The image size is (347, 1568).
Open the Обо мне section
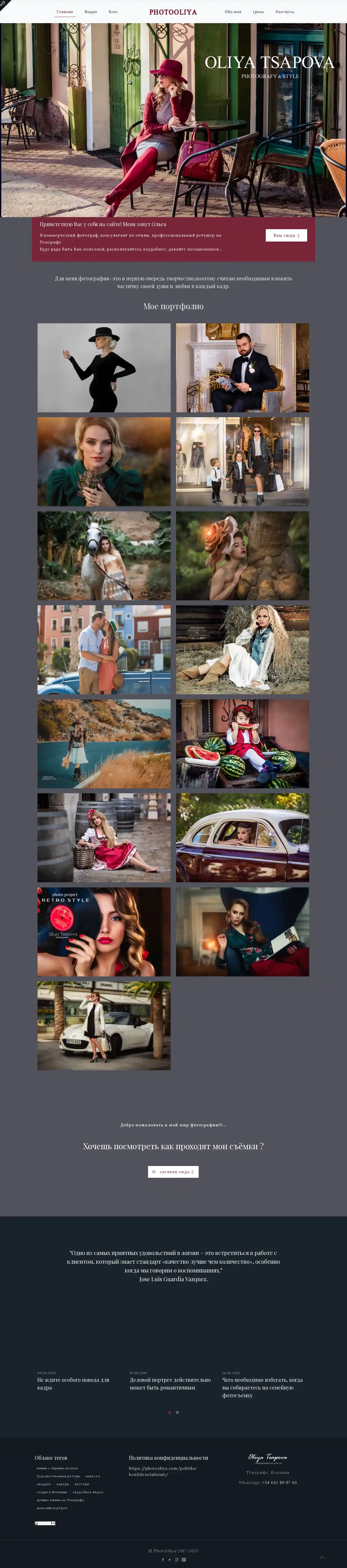point(233,12)
